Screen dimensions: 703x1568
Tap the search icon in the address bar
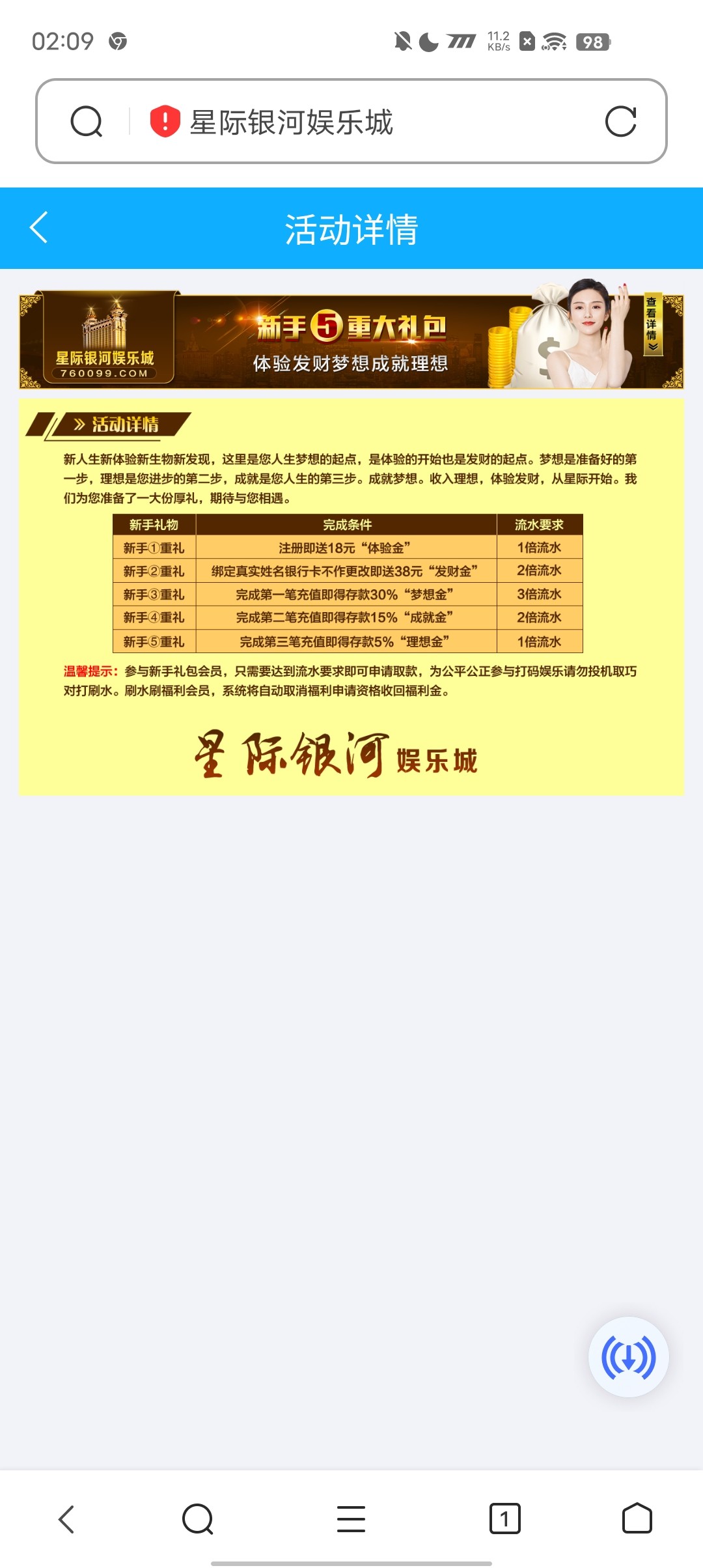point(87,122)
